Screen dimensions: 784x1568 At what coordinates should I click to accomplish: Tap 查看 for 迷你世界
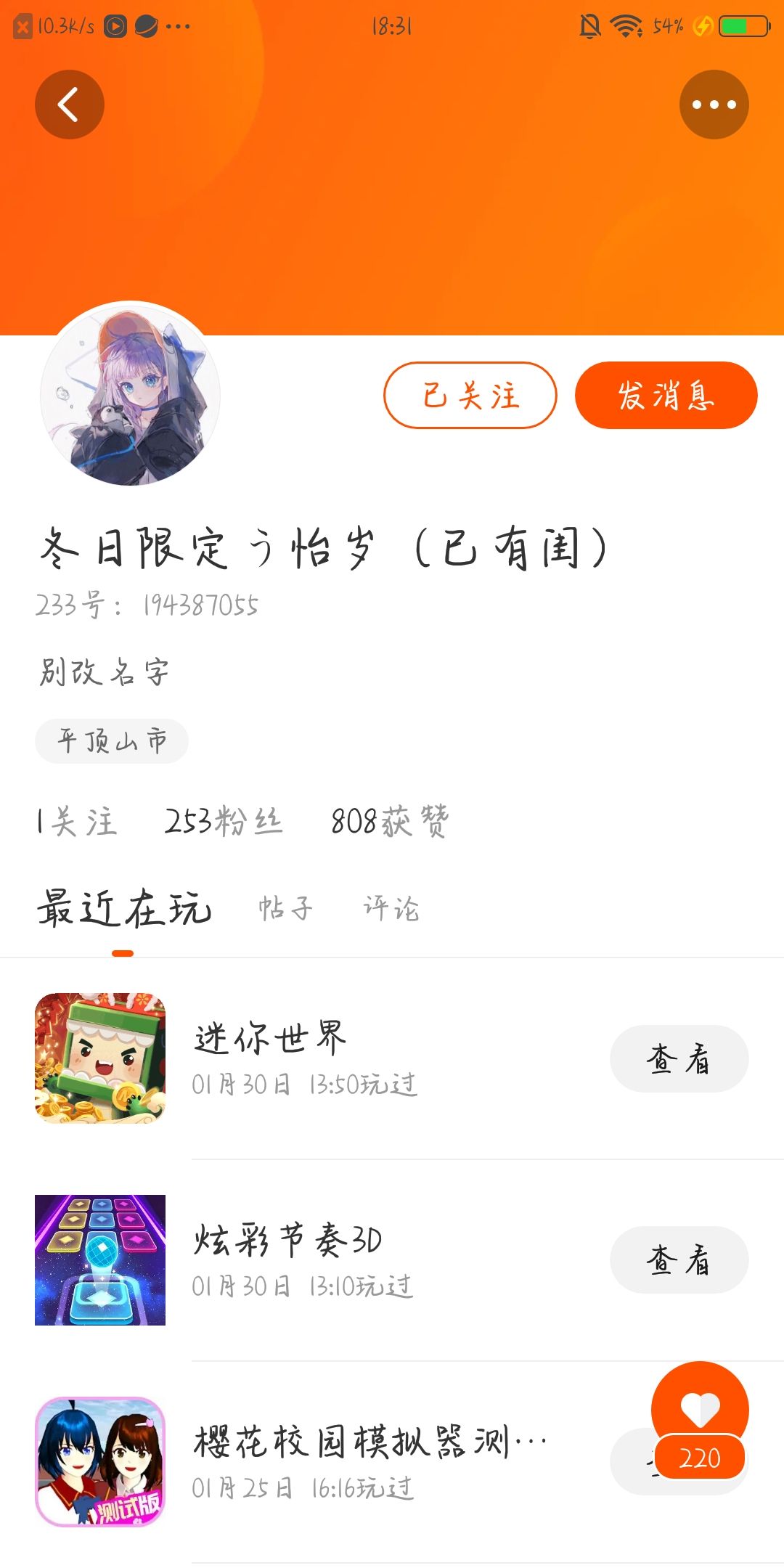tap(679, 1058)
